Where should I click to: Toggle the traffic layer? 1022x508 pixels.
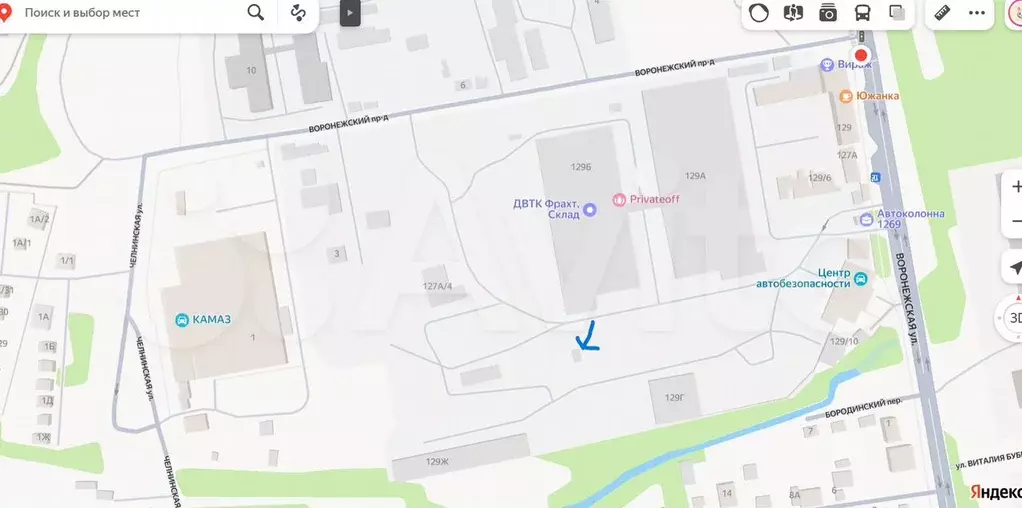(759, 13)
